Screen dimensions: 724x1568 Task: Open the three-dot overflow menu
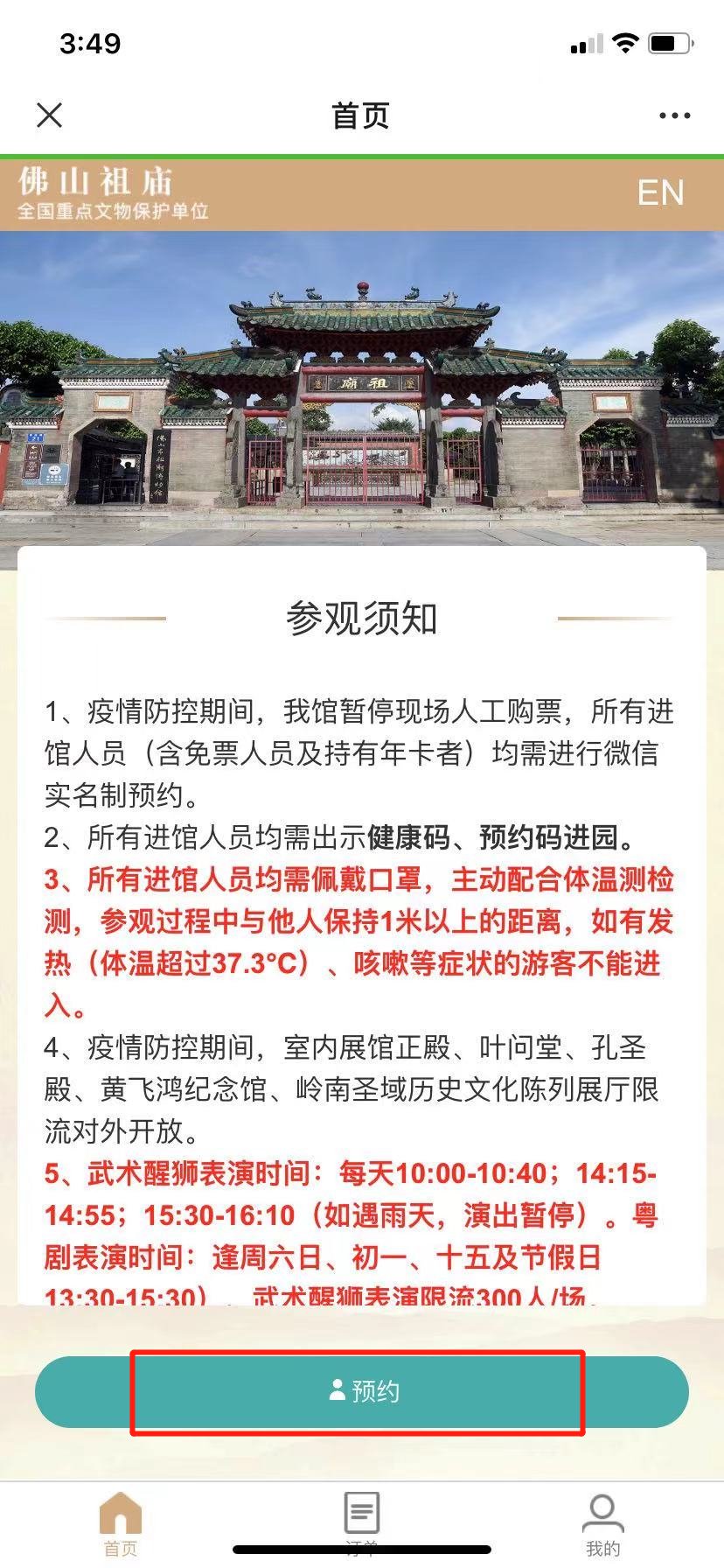point(674,115)
